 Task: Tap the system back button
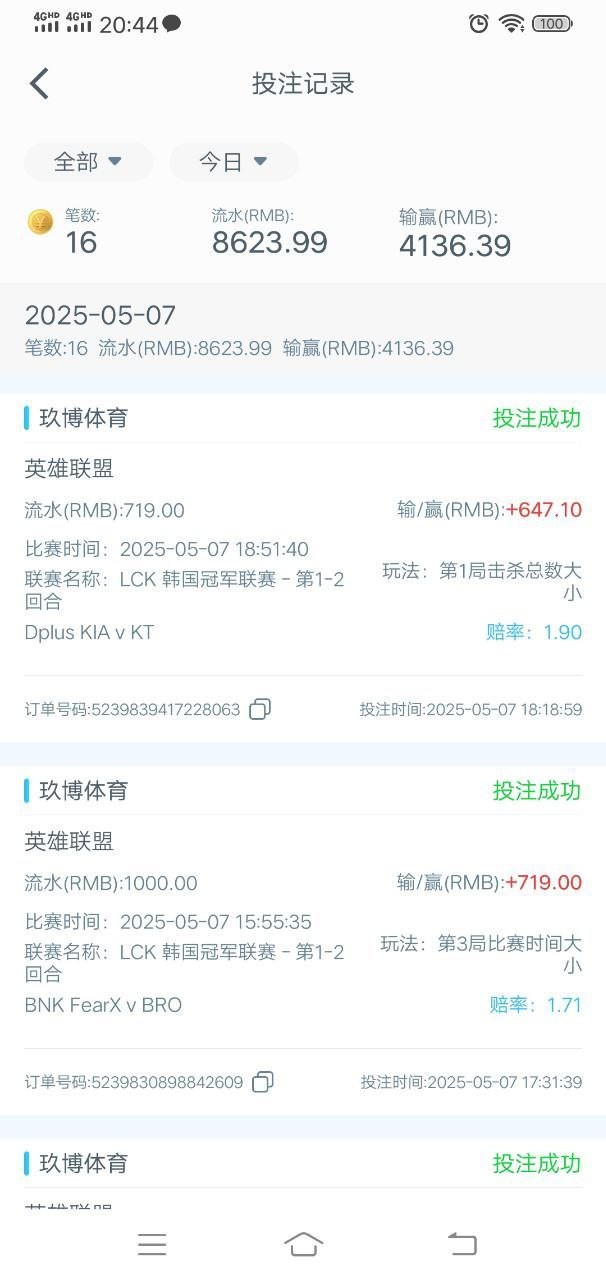pyautogui.click(x=462, y=1244)
